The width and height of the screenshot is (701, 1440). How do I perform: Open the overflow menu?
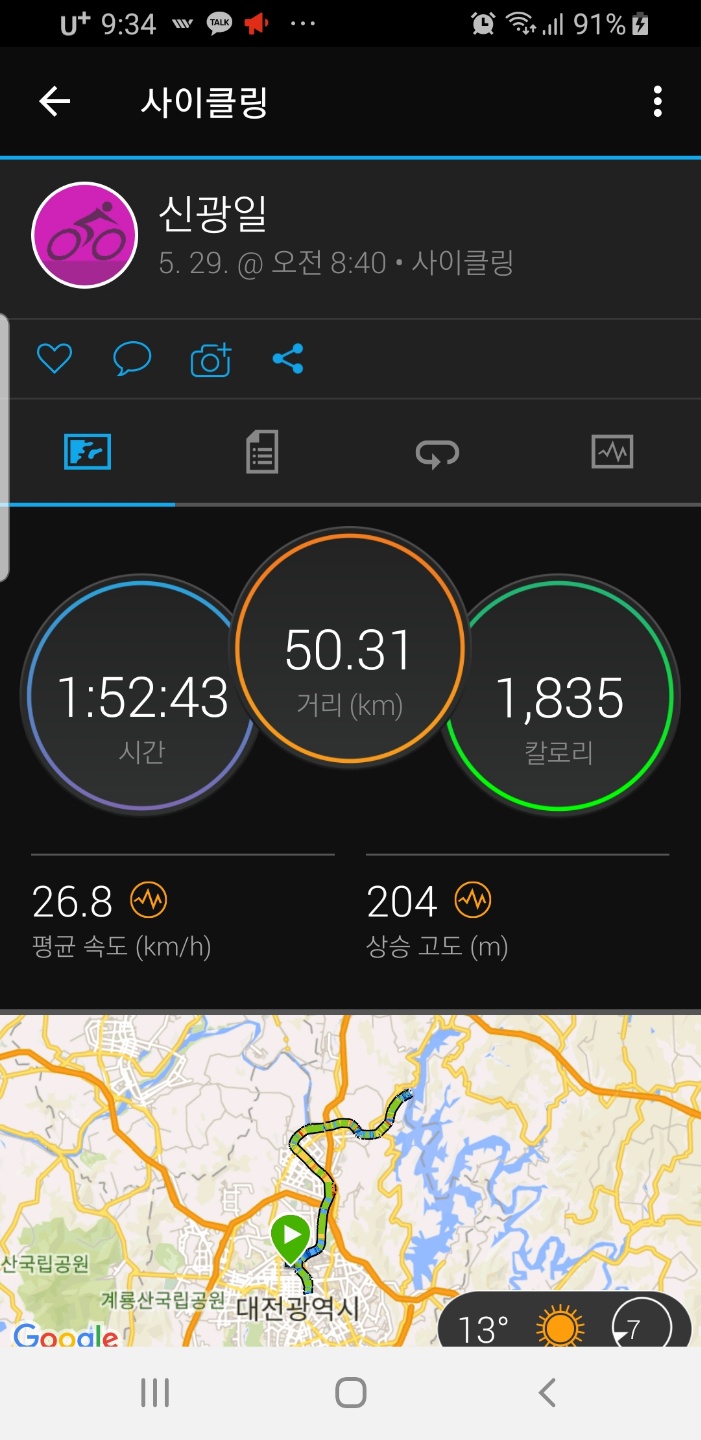(657, 101)
